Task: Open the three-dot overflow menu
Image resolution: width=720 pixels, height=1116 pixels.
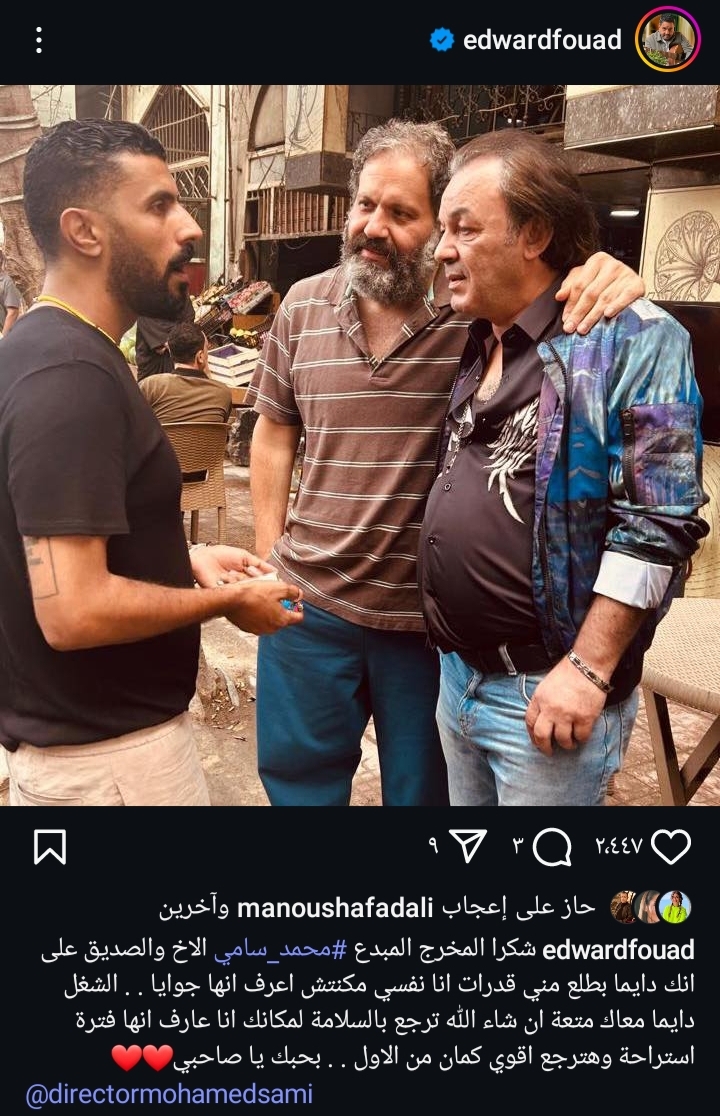Action: coord(39,40)
